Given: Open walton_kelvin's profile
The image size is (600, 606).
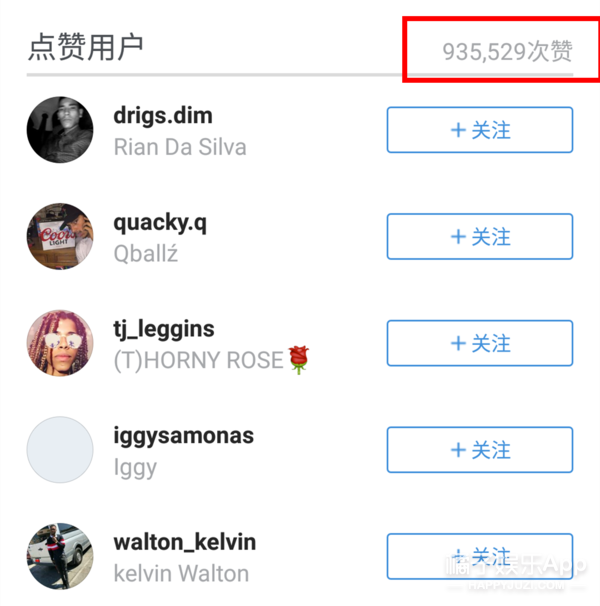Looking at the screenshot, I should pos(184,543).
